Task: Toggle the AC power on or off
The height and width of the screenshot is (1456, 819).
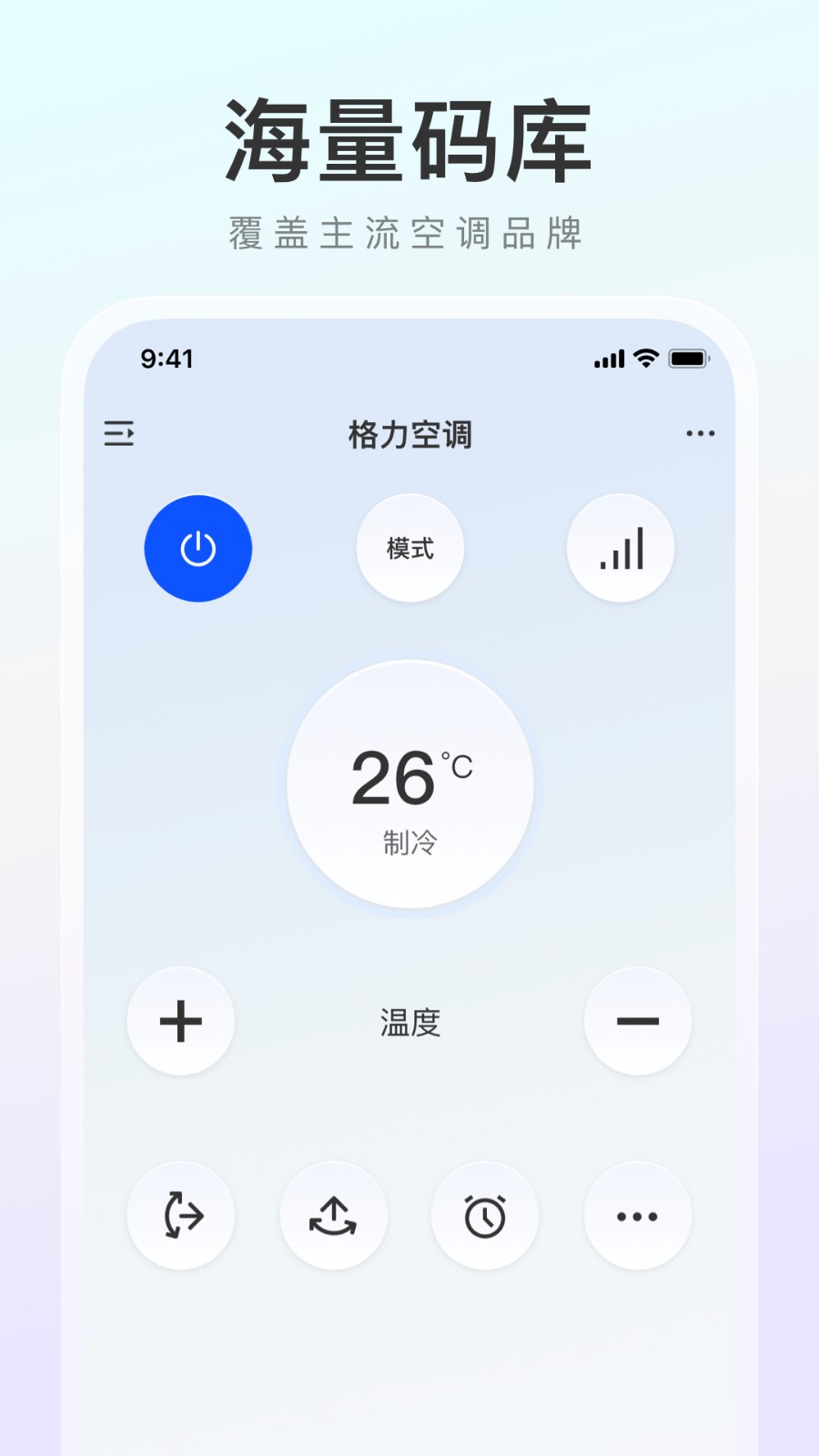Action: 198,548
